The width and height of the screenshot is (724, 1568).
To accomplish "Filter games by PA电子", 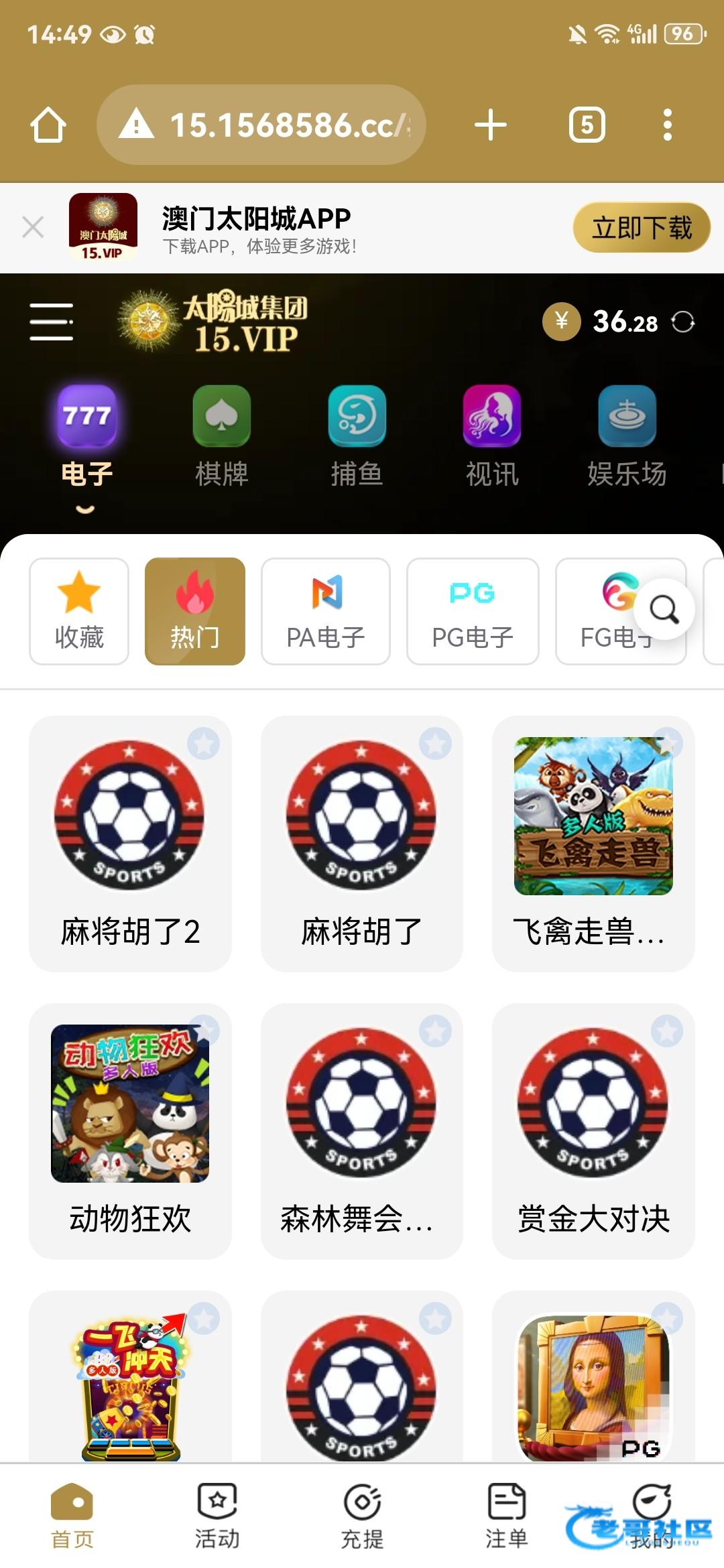I will 326,611.
